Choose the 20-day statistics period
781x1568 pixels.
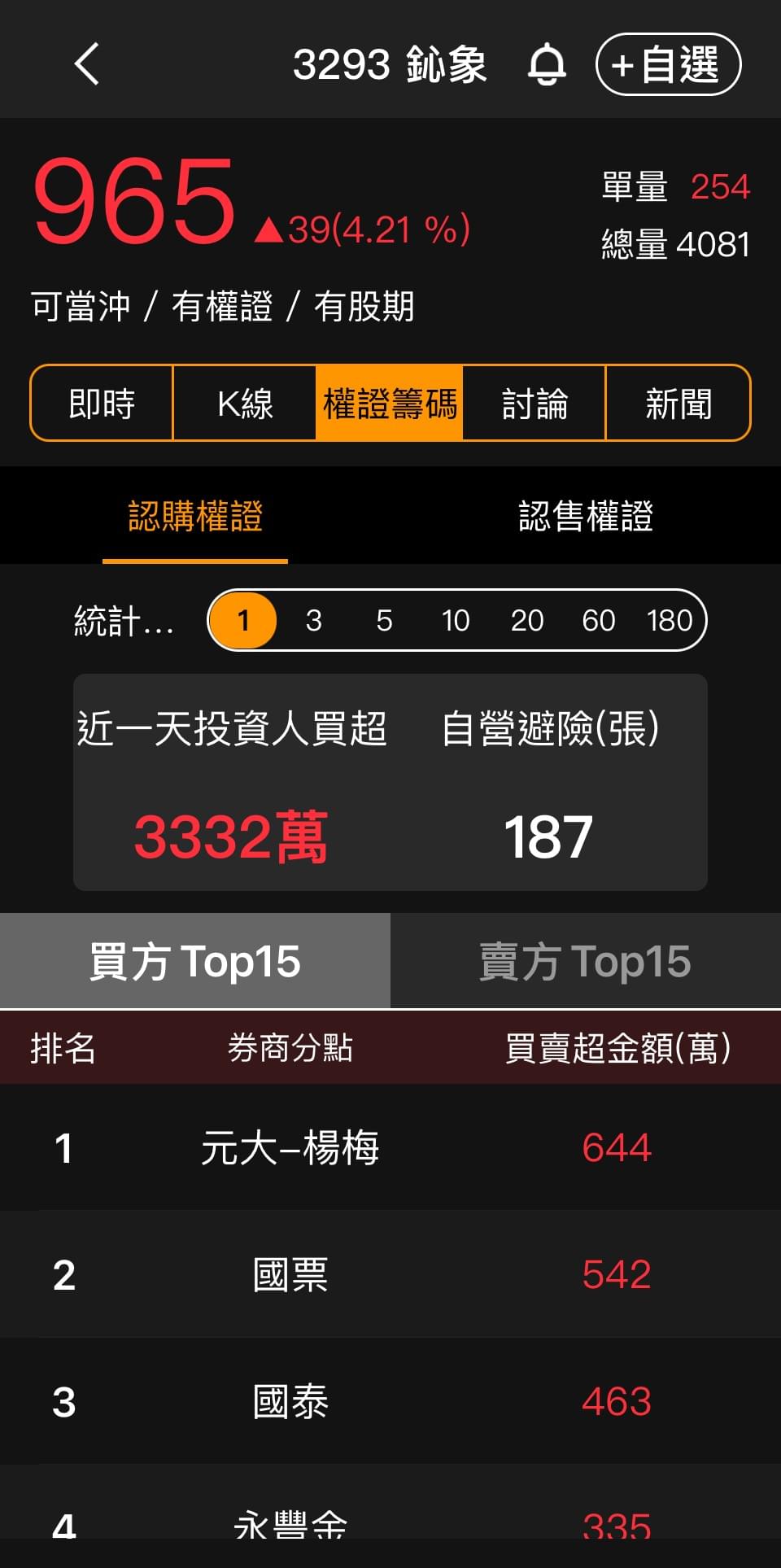(527, 621)
